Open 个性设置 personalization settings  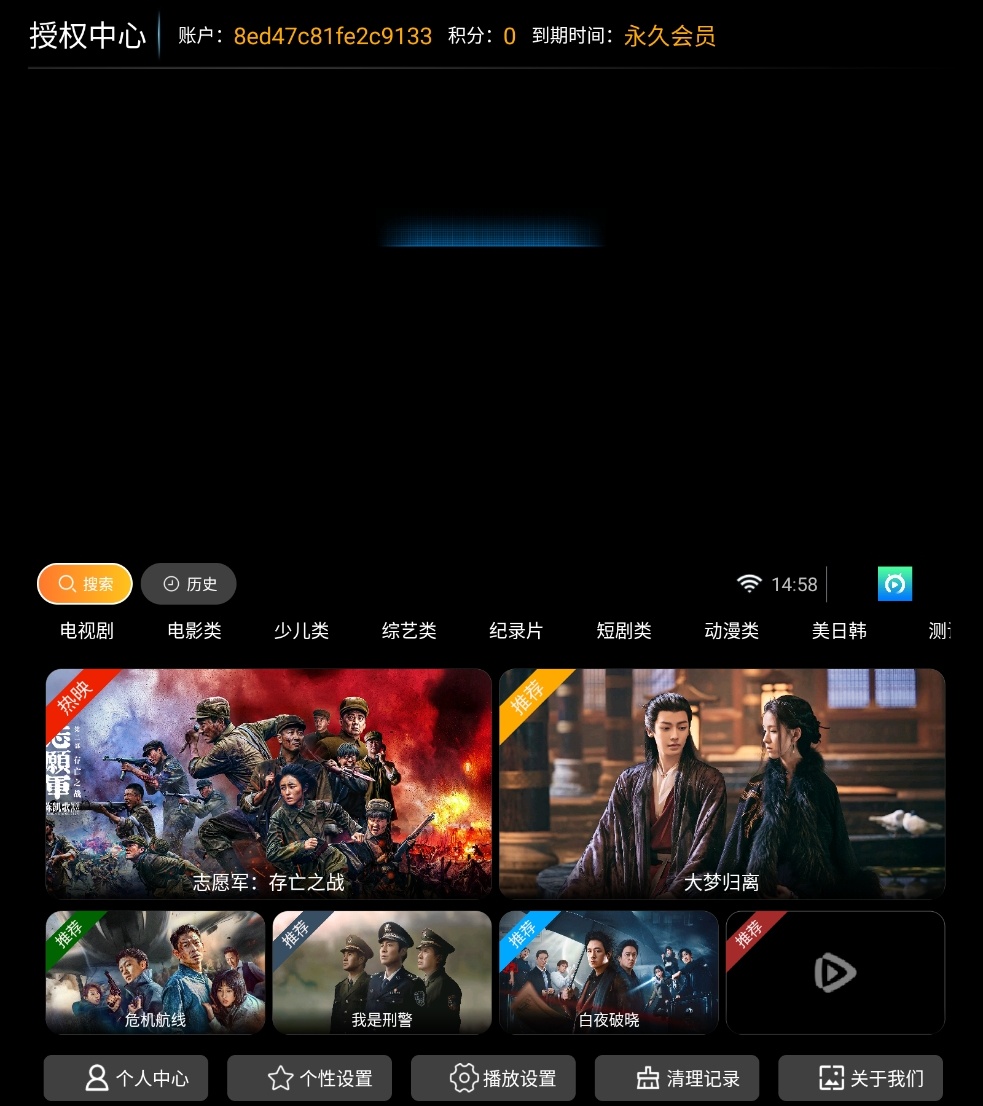point(310,1078)
